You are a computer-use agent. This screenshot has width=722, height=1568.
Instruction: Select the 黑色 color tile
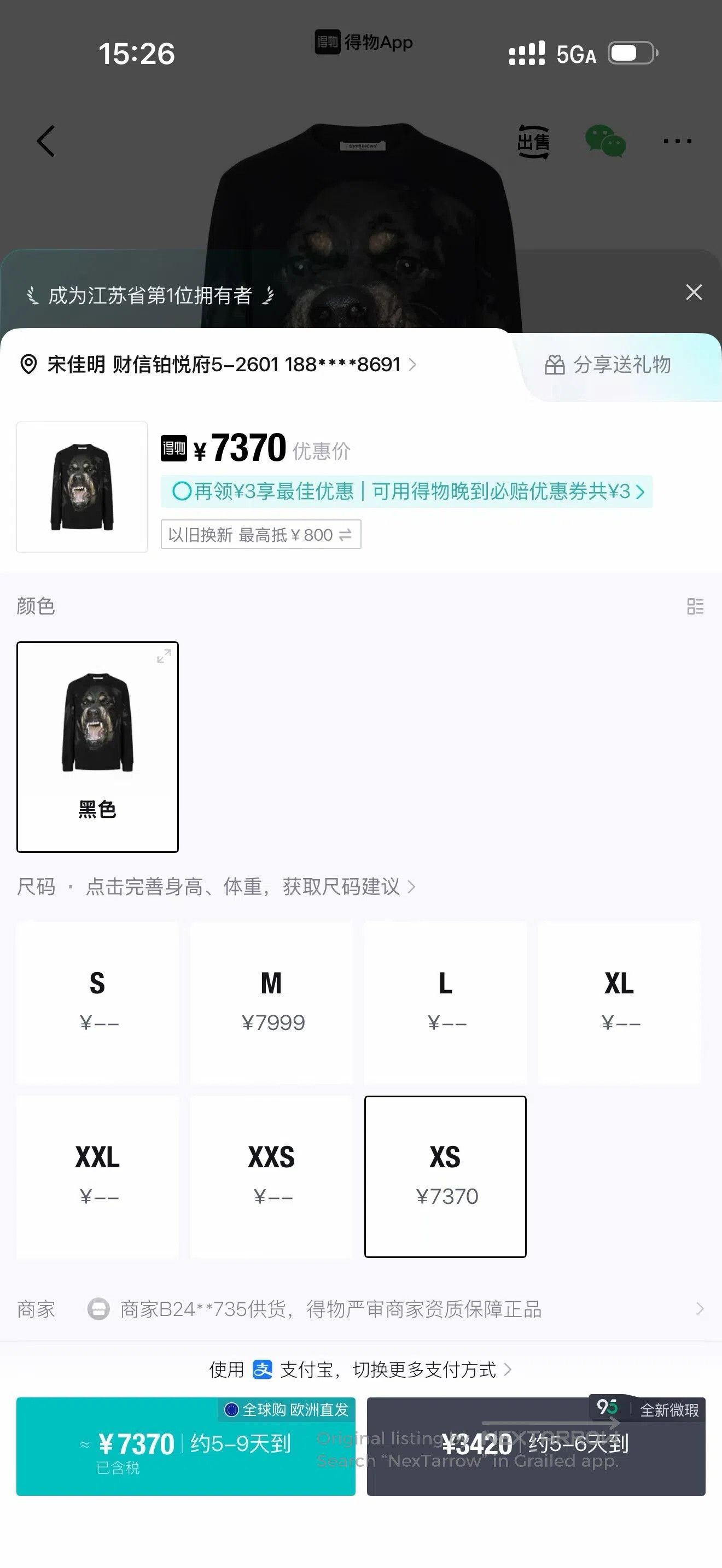point(97,747)
